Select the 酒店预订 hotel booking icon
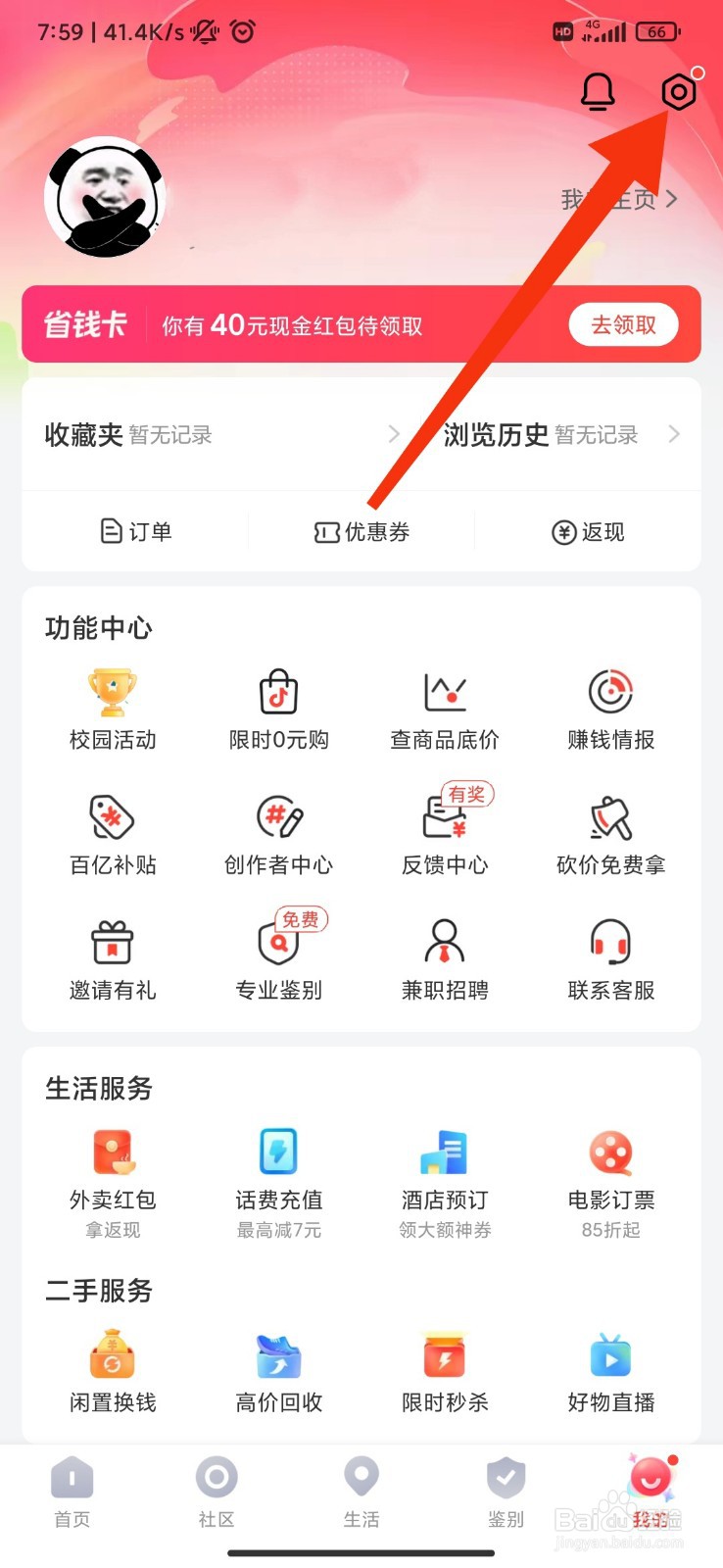The height and width of the screenshot is (1568, 723). coord(445,1166)
